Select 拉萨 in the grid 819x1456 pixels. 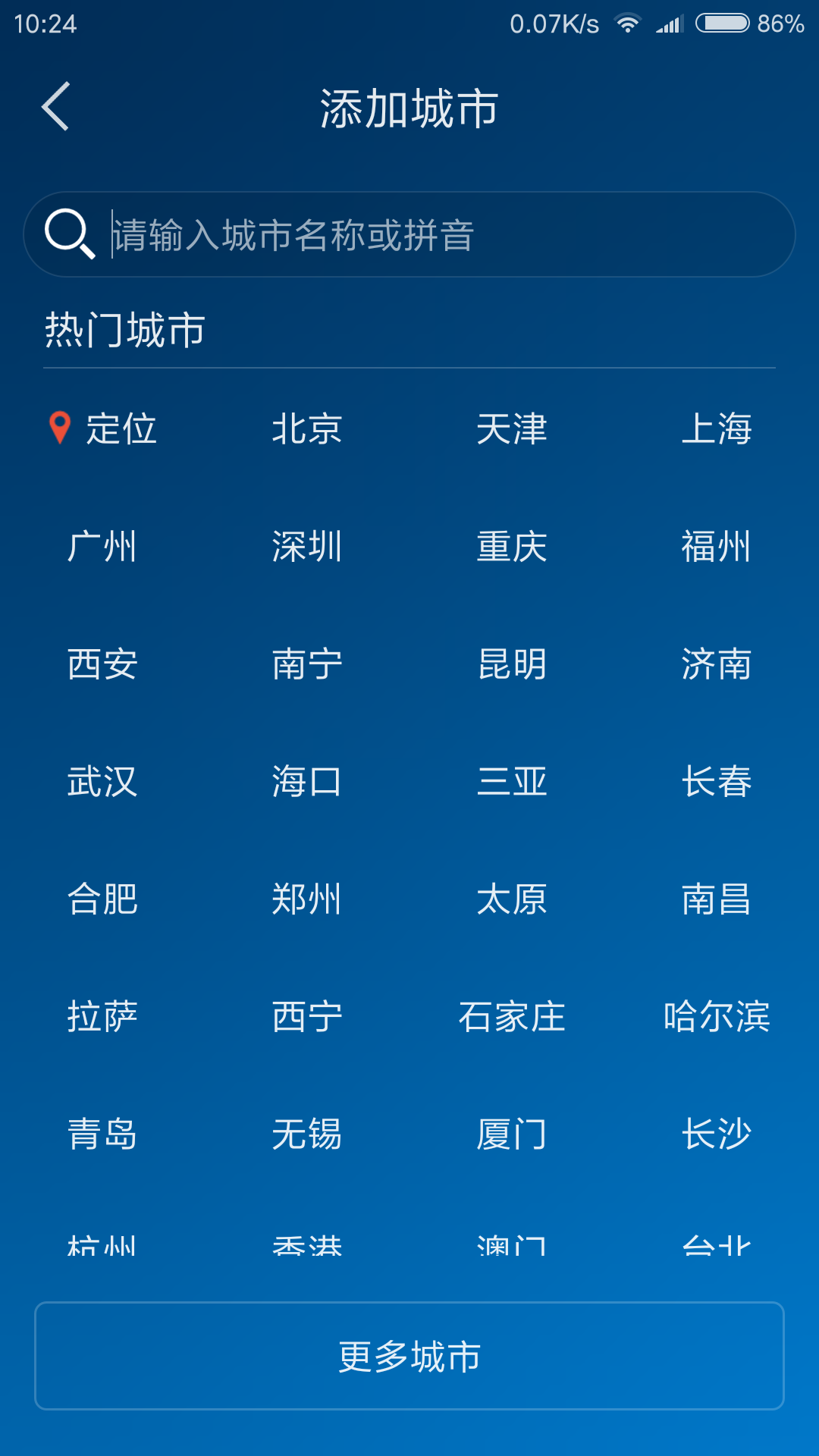tap(102, 1017)
